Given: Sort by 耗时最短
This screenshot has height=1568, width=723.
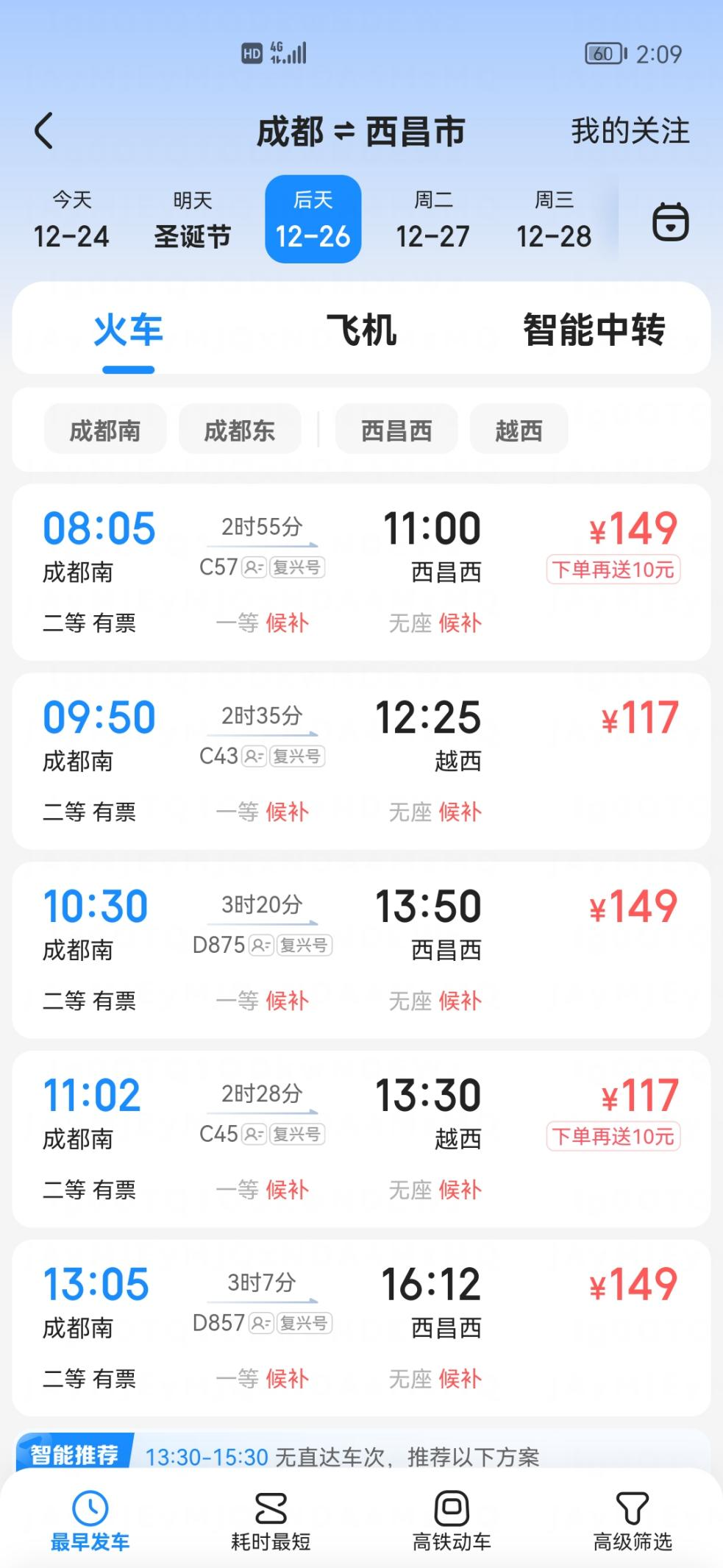Looking at the screenshot, I should click(271, 1520).
